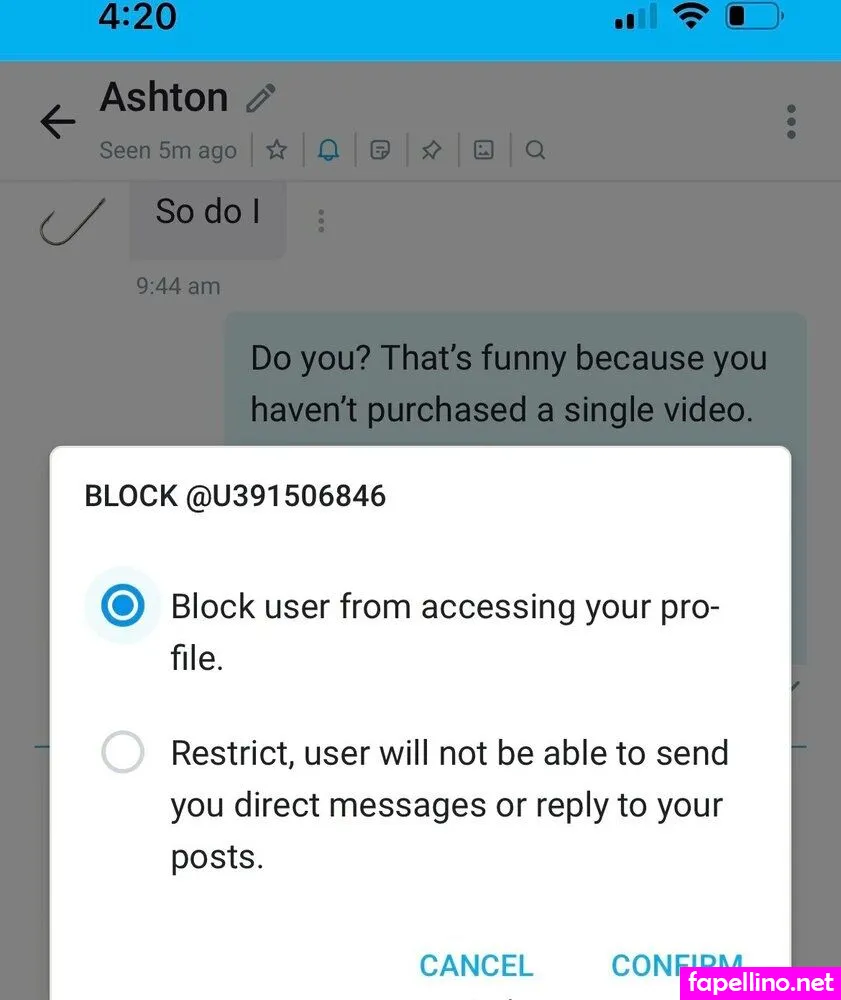Open options for 'So do I' message

(x=321, y=221)
